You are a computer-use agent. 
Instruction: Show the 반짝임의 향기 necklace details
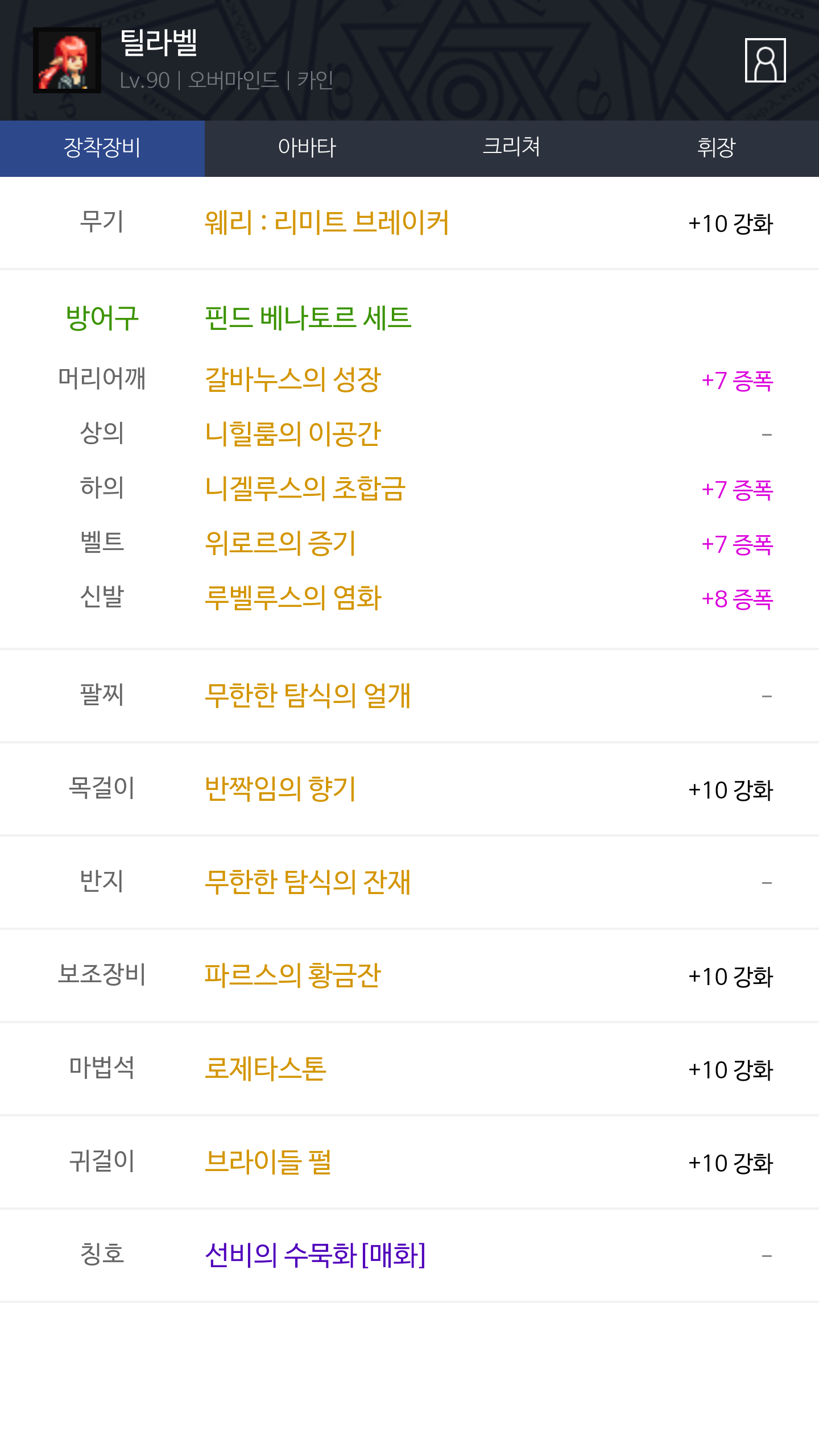[x=280, y=789]
